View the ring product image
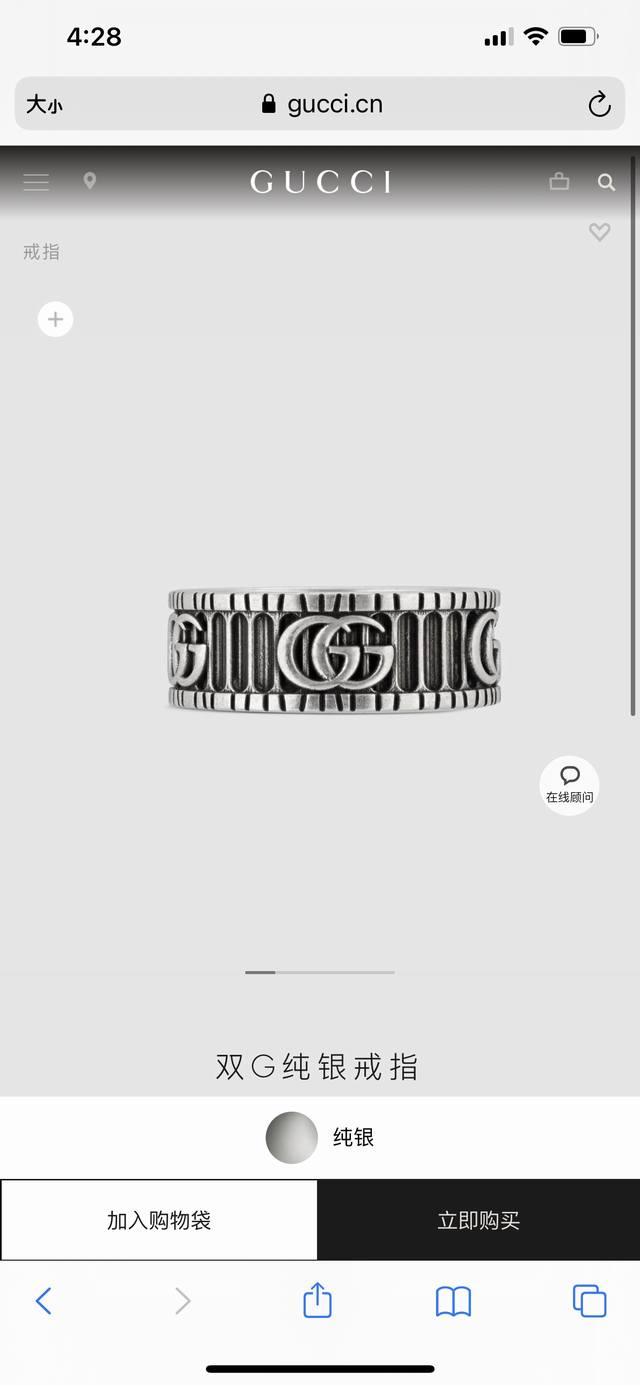This screenshot has width=640, height=1385. pos(333,651)
